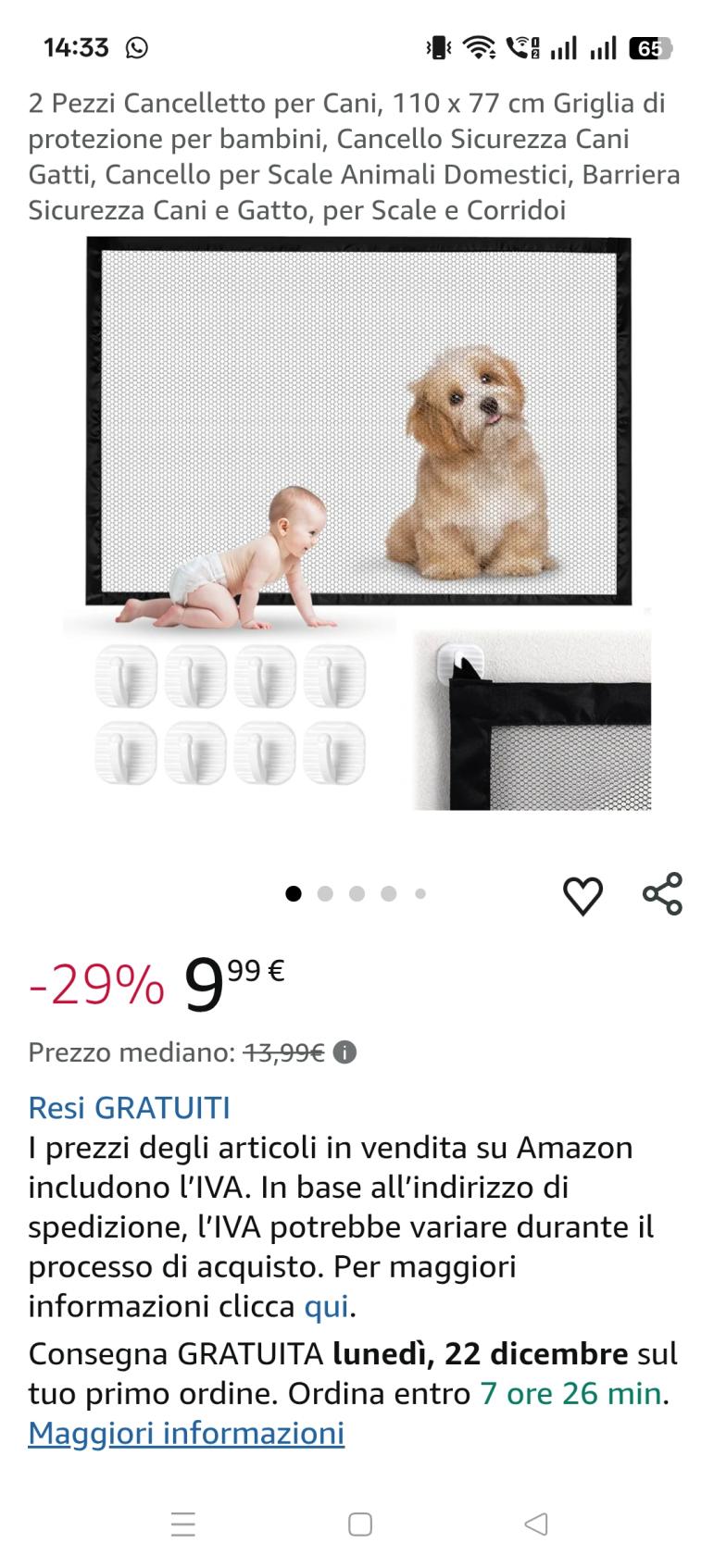Screen dimensions: 714x1568
Task: Go to the system home screen
Action: tap(359, 1524)
